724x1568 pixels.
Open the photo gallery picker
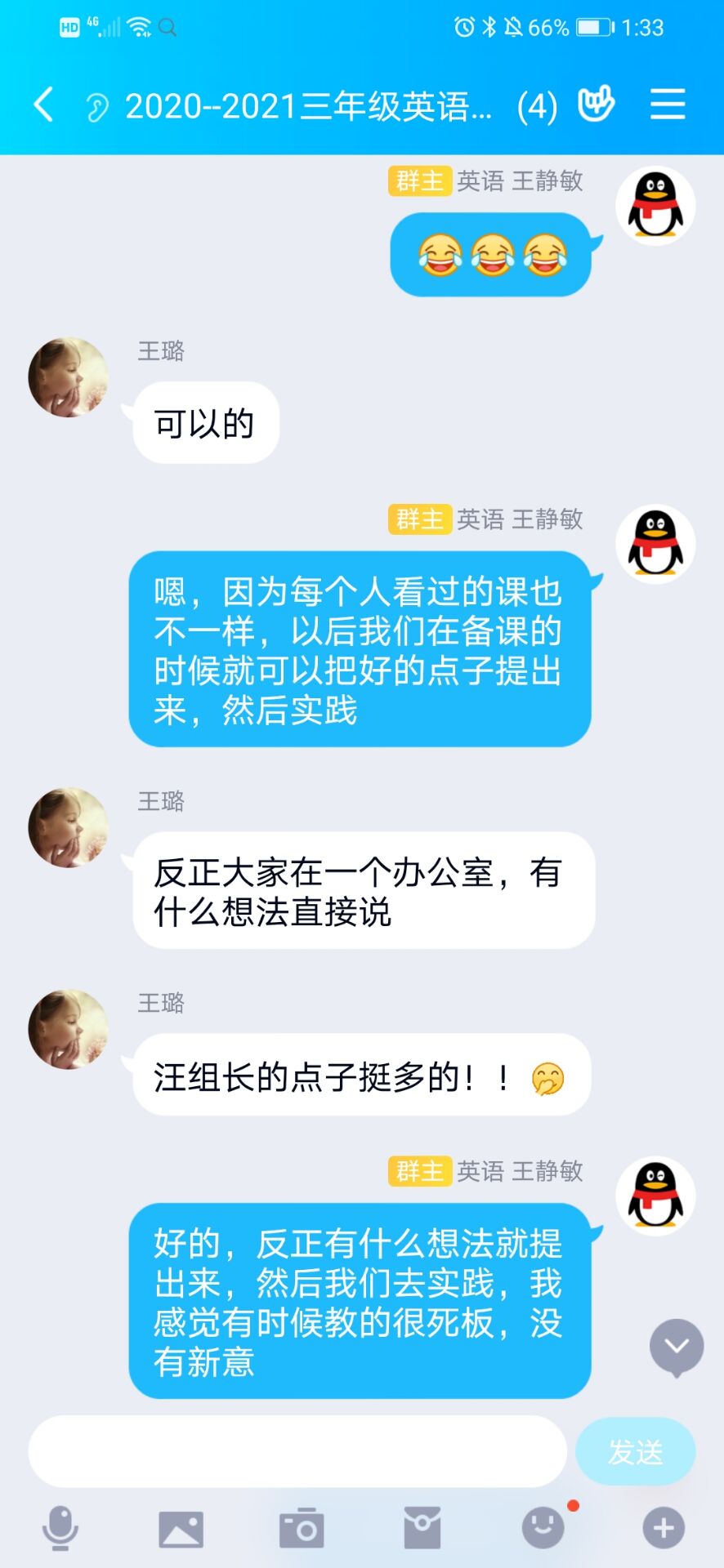point(181,1528)
